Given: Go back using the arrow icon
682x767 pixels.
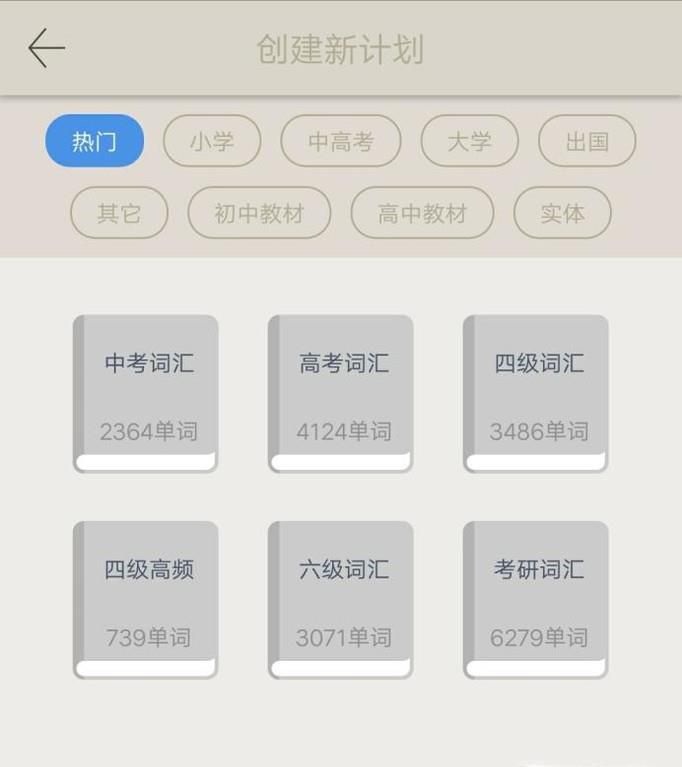Looking at the screenshot, I should [x=46, y=48].
